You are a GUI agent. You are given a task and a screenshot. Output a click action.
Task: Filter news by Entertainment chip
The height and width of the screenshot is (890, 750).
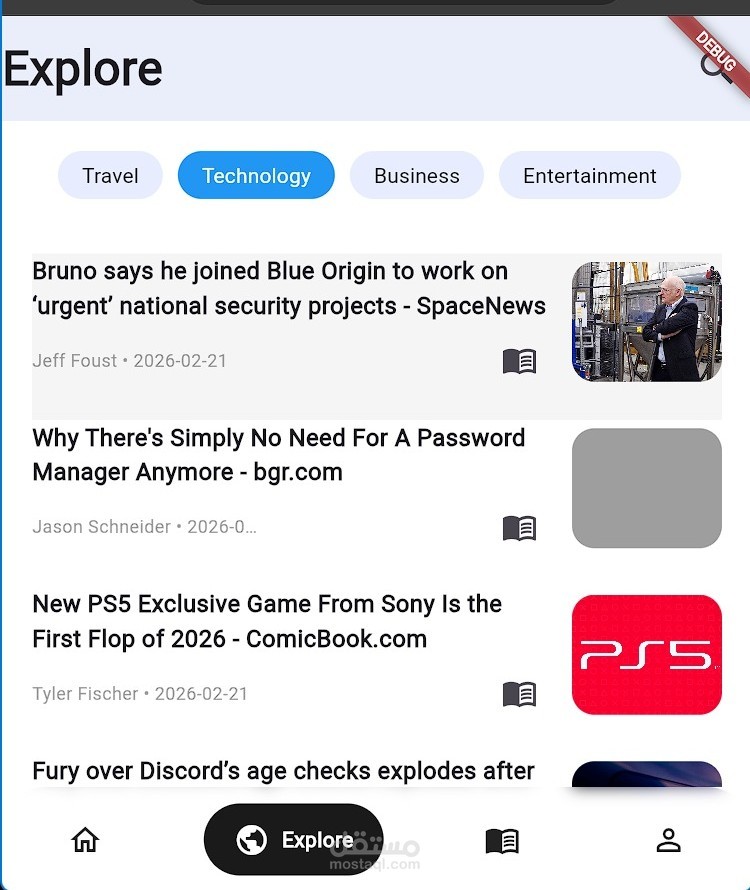tap(589, 176)
